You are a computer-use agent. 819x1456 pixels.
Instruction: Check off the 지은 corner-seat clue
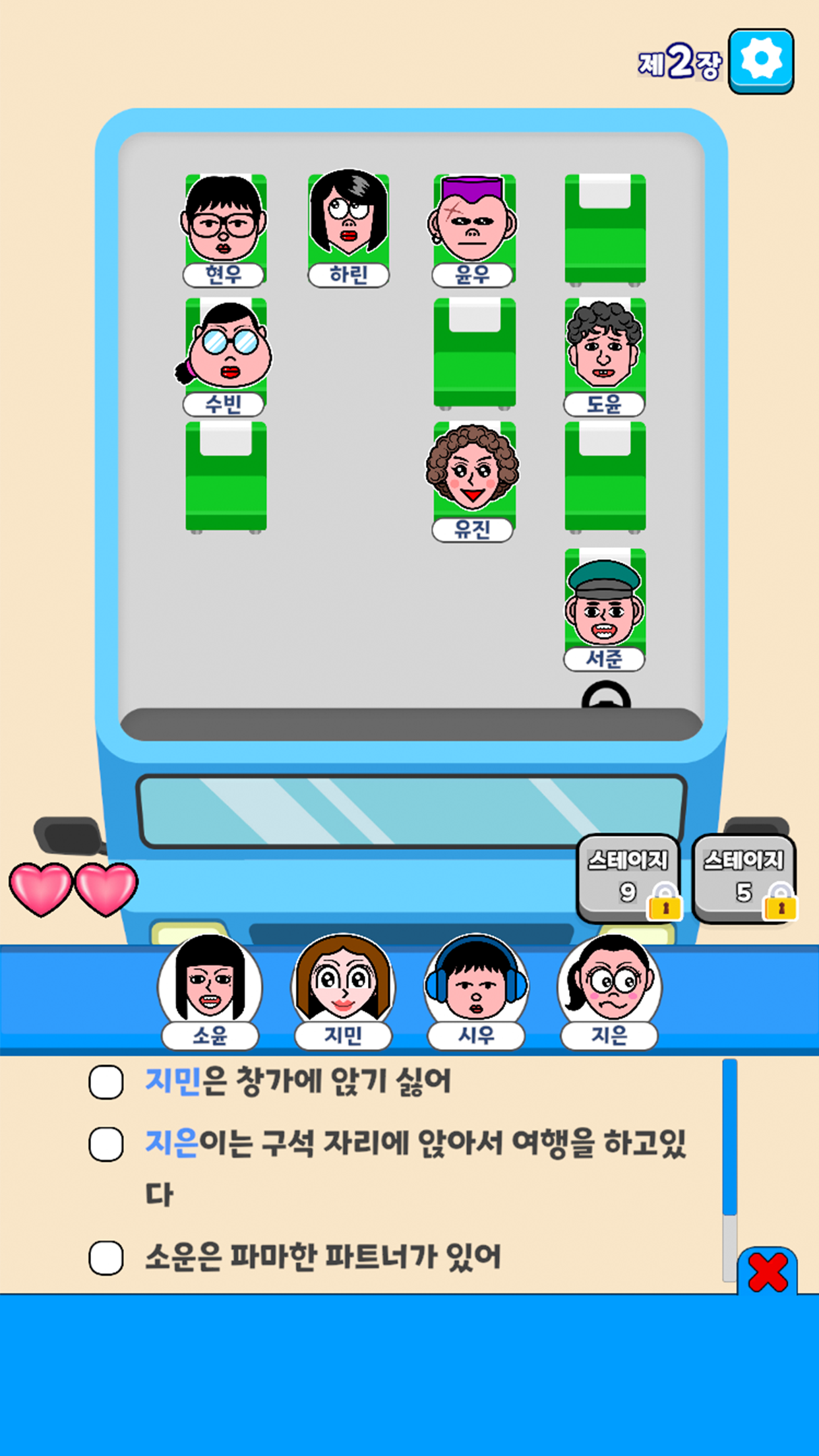click(x=106, y=1144)
